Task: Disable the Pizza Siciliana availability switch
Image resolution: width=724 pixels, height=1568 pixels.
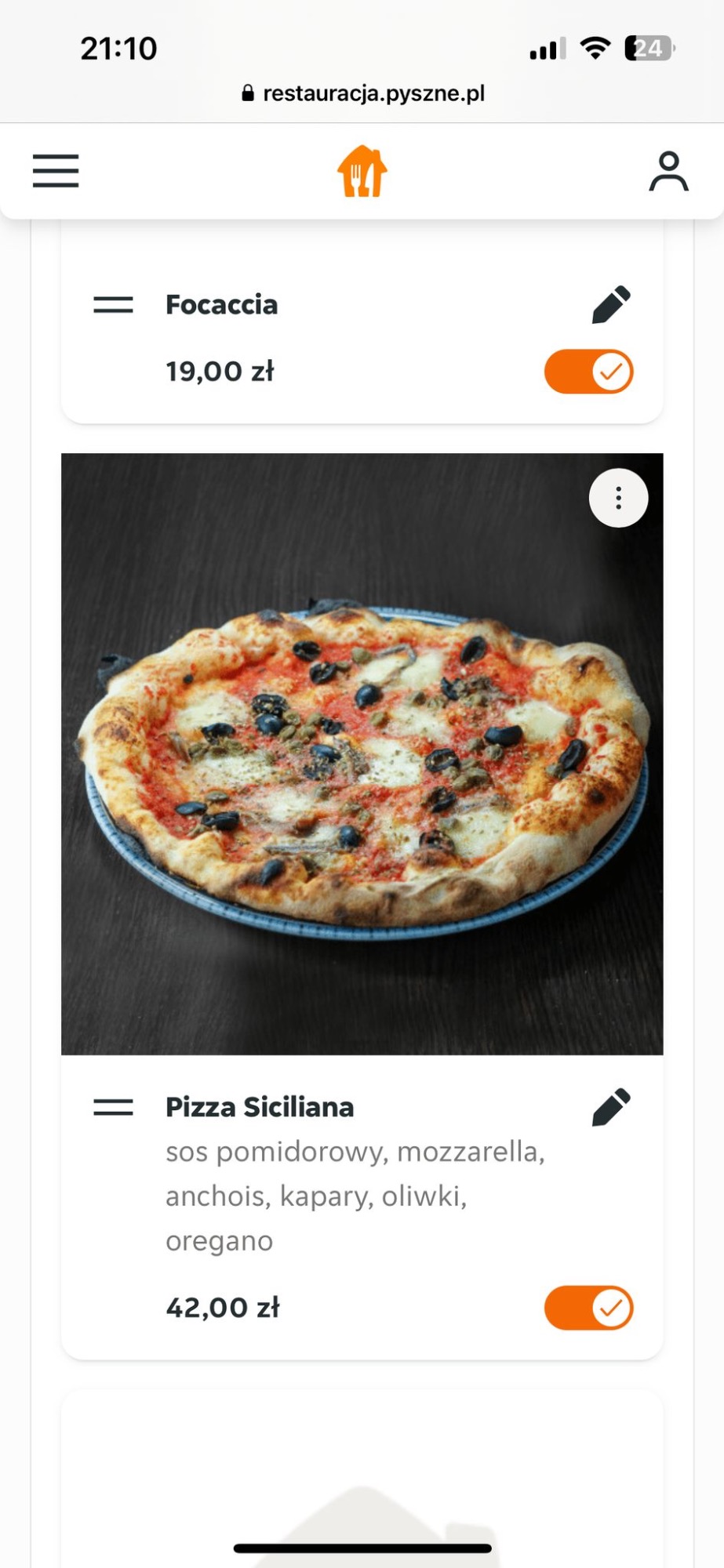Action: click(589, 1307)
